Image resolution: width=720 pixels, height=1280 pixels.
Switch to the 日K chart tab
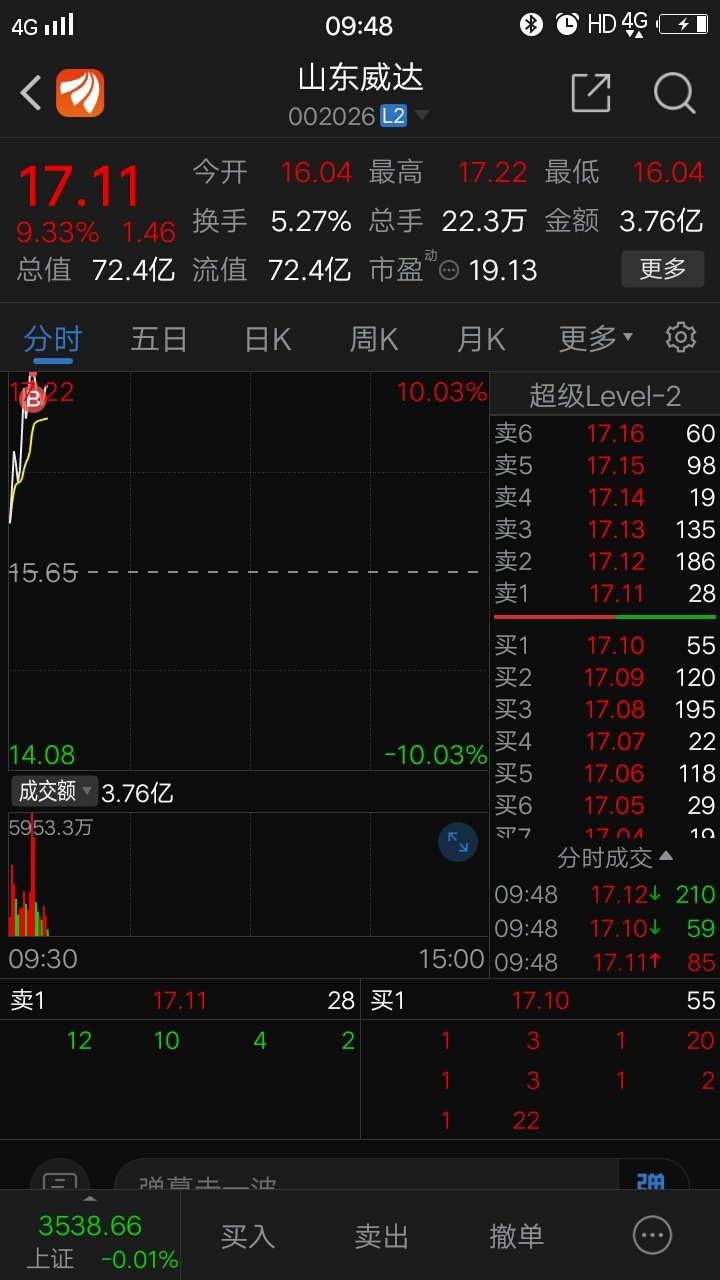point(268,339)
